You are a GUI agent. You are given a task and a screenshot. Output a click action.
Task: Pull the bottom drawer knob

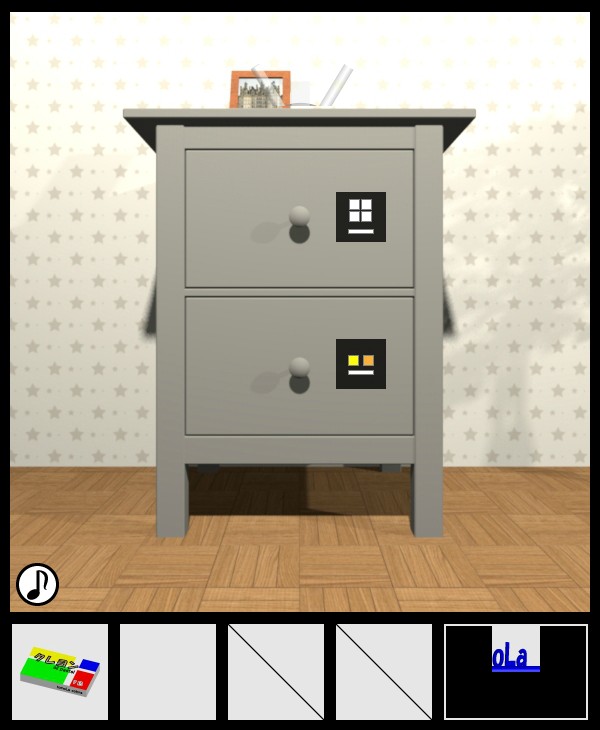click(299, 367)
